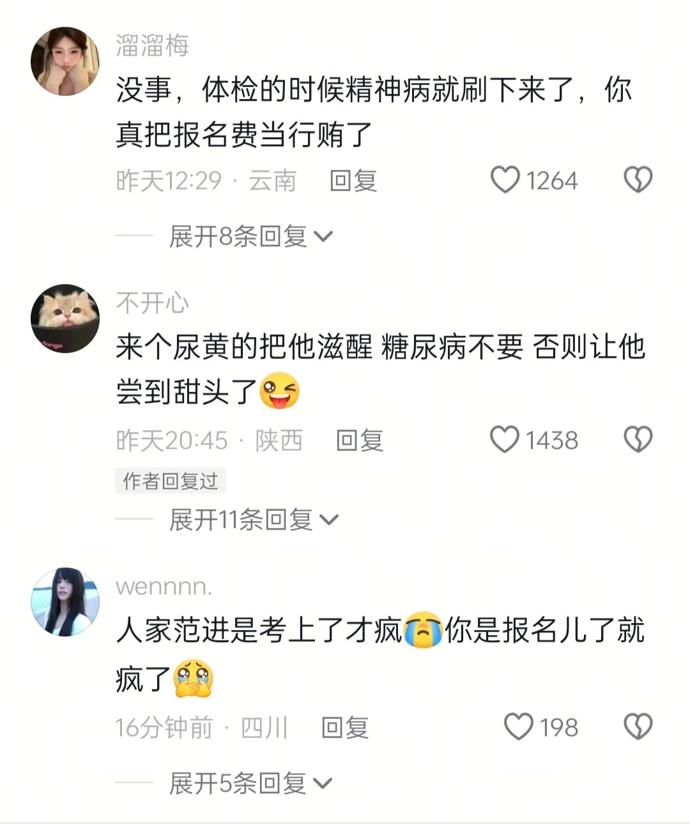Image resolution: width=690 pixels, height=824 pixels.
Task: Reply to 溜溜梅's comment
Action: pos(353,180)
